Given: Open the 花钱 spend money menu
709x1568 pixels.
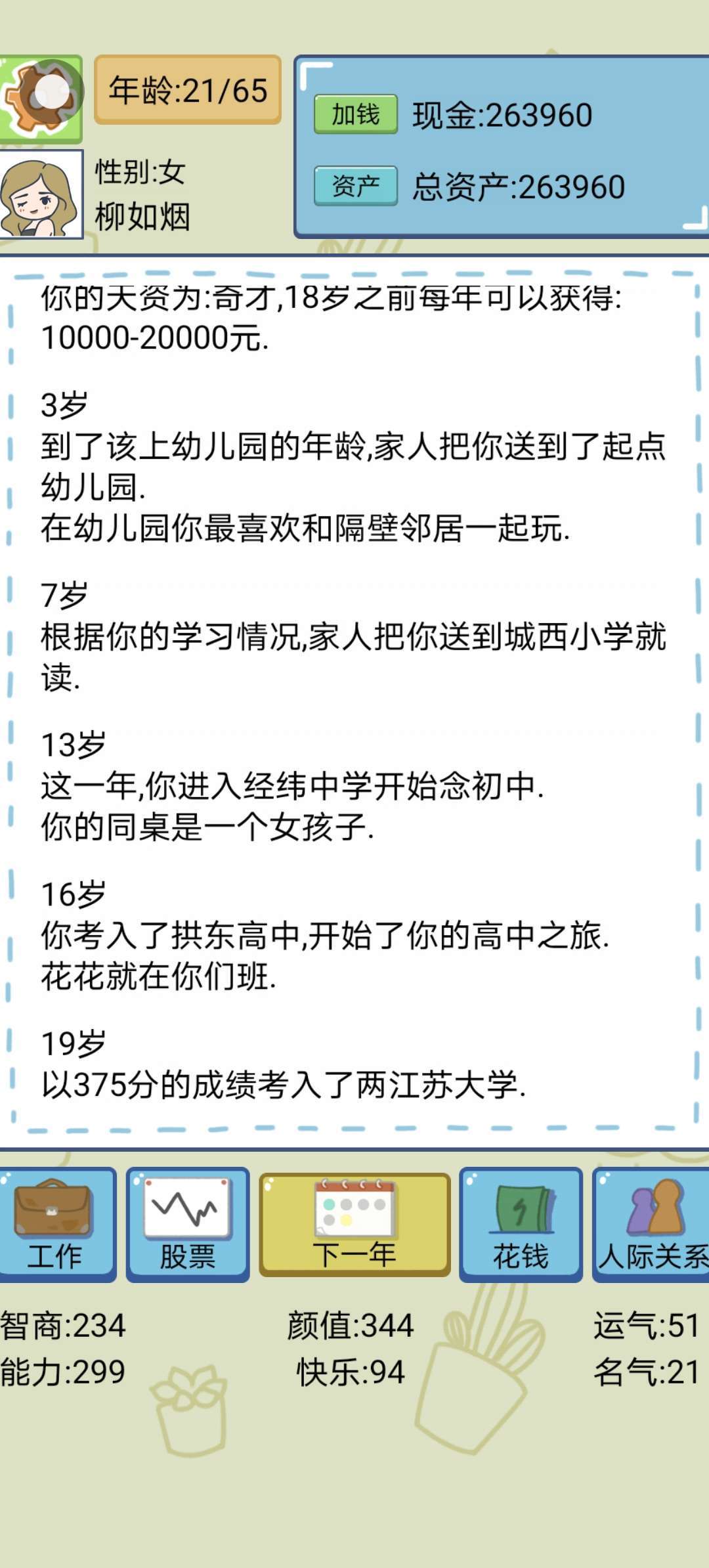Looking at the screenshot, I should 521,1224.
